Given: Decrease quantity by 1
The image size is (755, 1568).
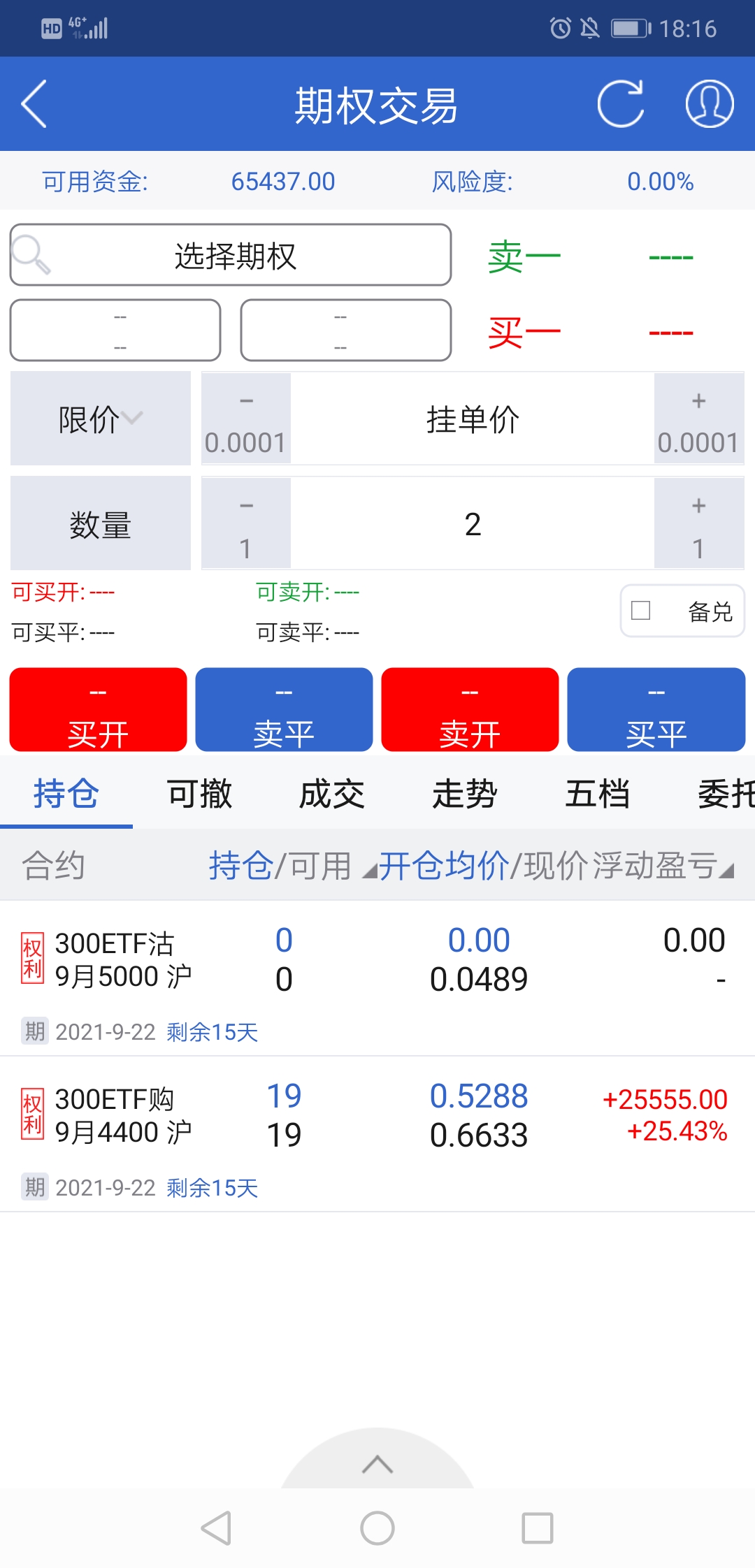Looking at the screenshot, I should (x=246, y=524).
